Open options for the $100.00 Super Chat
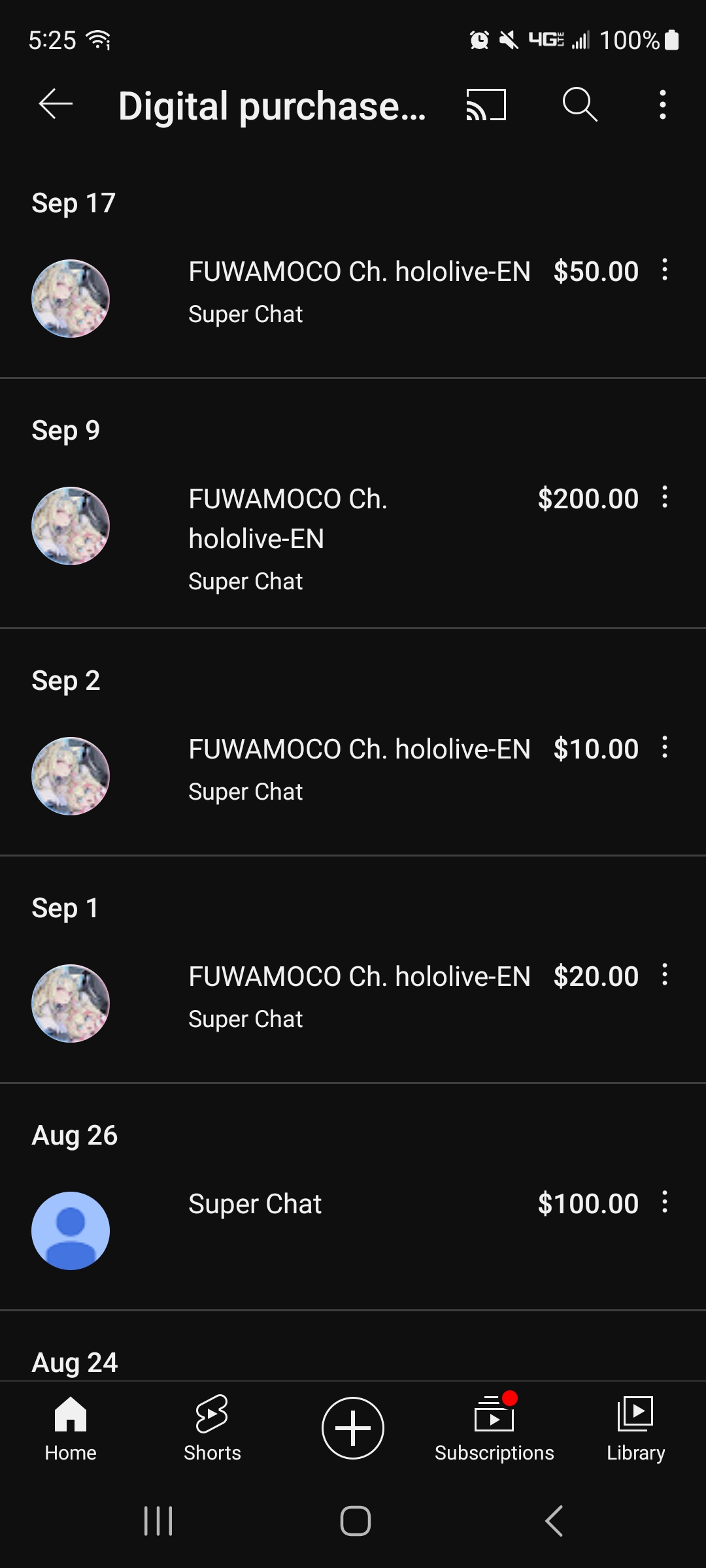The image size is (706, 1568). click(x=665, y=1201)
